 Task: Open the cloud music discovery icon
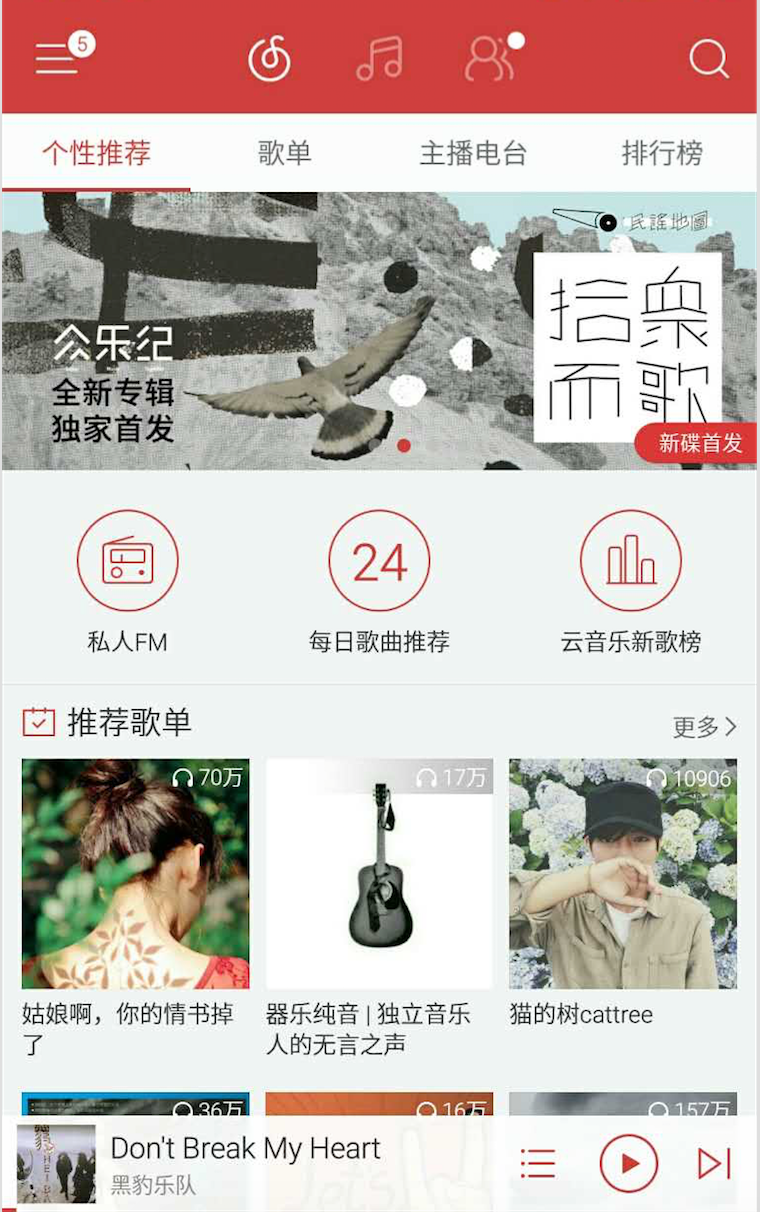point(269,59)
